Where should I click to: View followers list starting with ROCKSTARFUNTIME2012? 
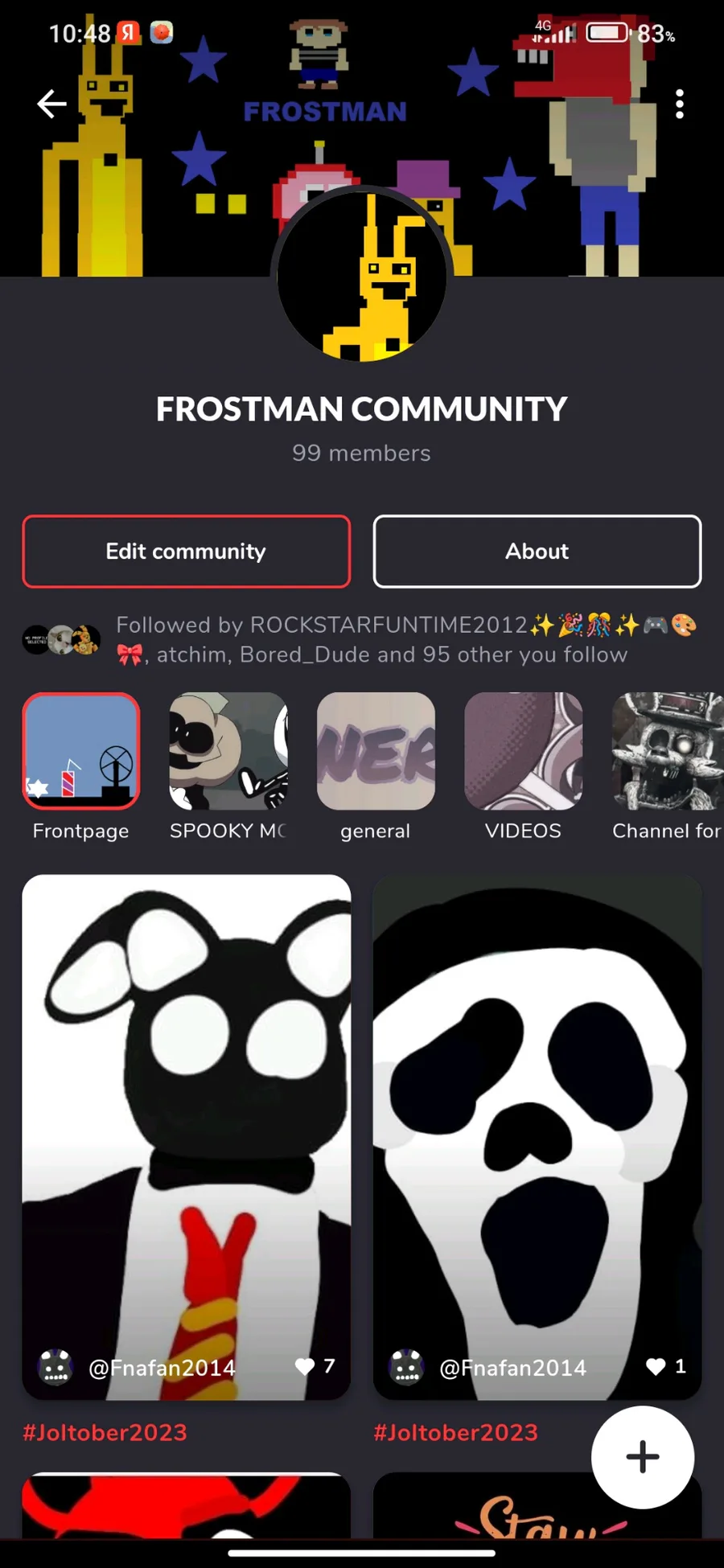coord(370,640)
